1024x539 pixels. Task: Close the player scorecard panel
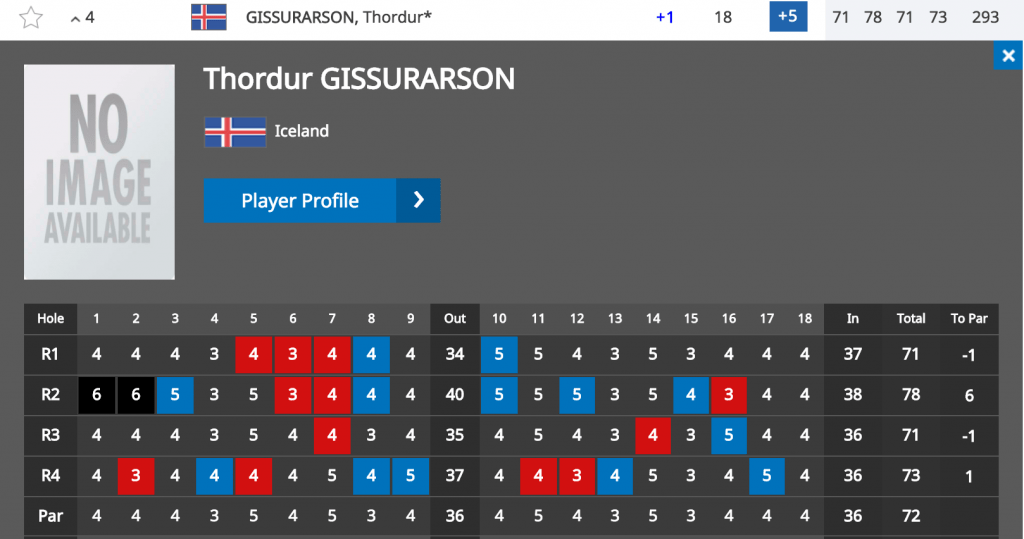tap(1007, 56)
